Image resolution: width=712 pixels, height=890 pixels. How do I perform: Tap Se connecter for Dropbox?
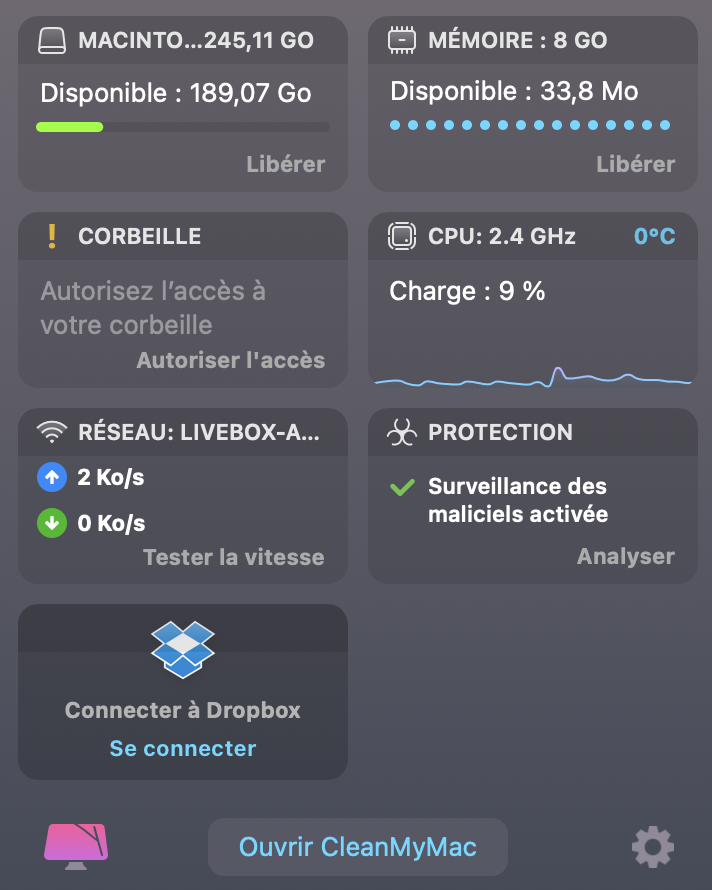coord(183,748)
